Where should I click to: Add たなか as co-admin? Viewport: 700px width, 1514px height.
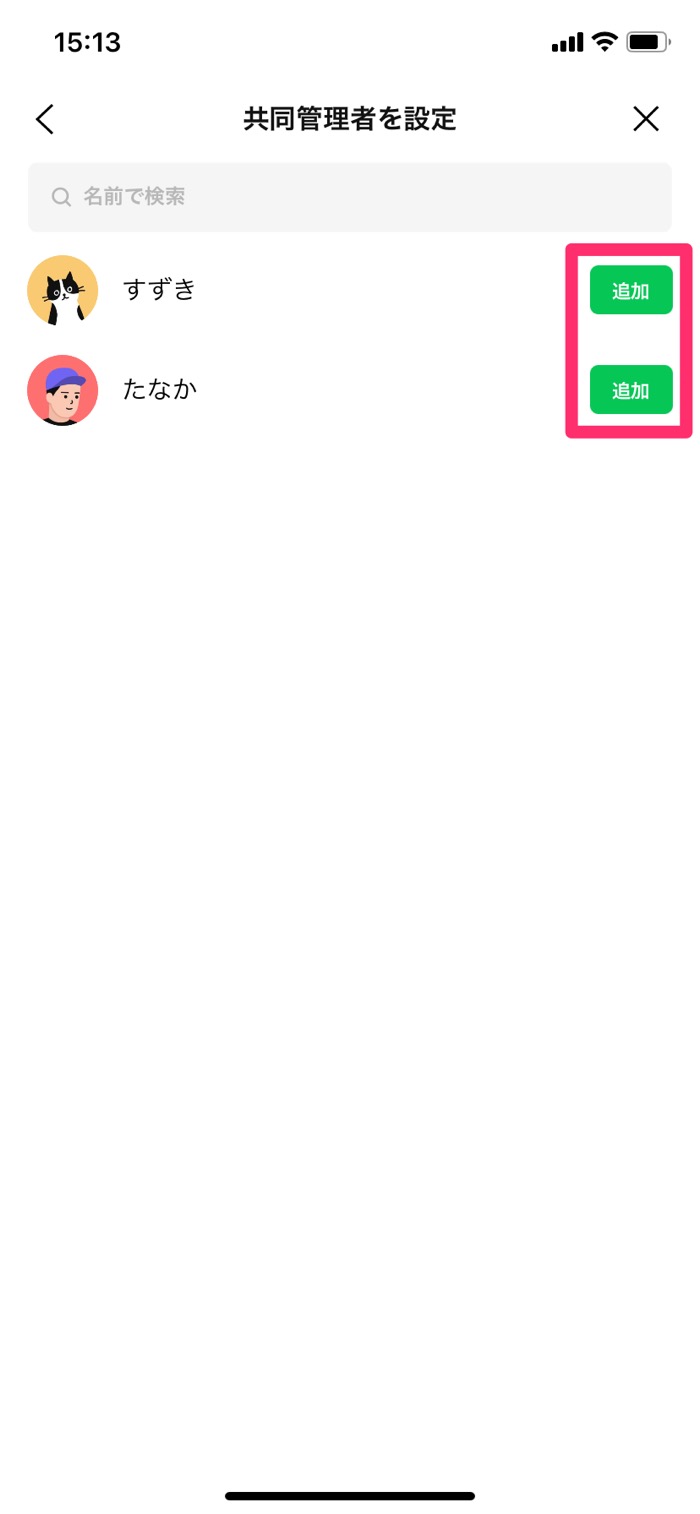630,390
